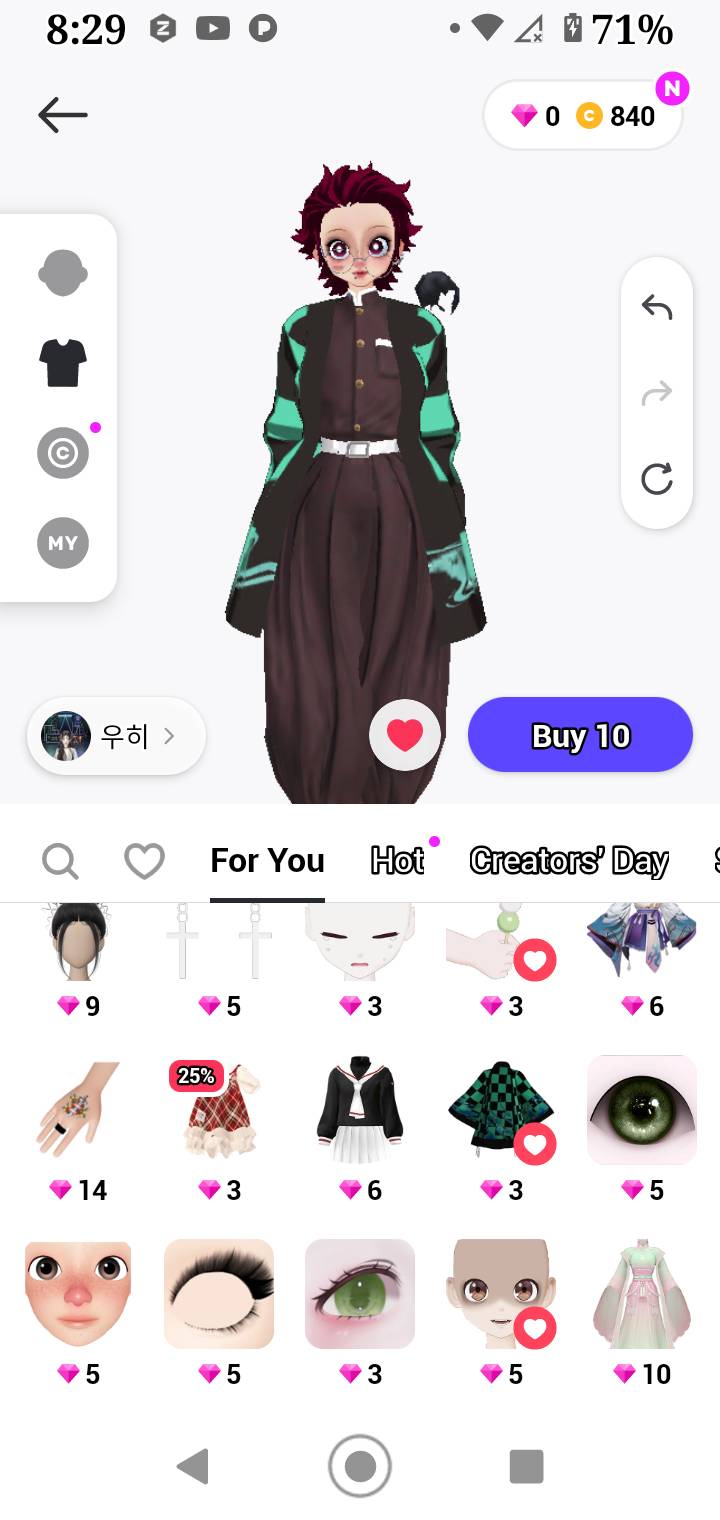Open the gems and coins balance
Screen dimensions: 720x1520
pyautogui.click(x=583, y=116)
